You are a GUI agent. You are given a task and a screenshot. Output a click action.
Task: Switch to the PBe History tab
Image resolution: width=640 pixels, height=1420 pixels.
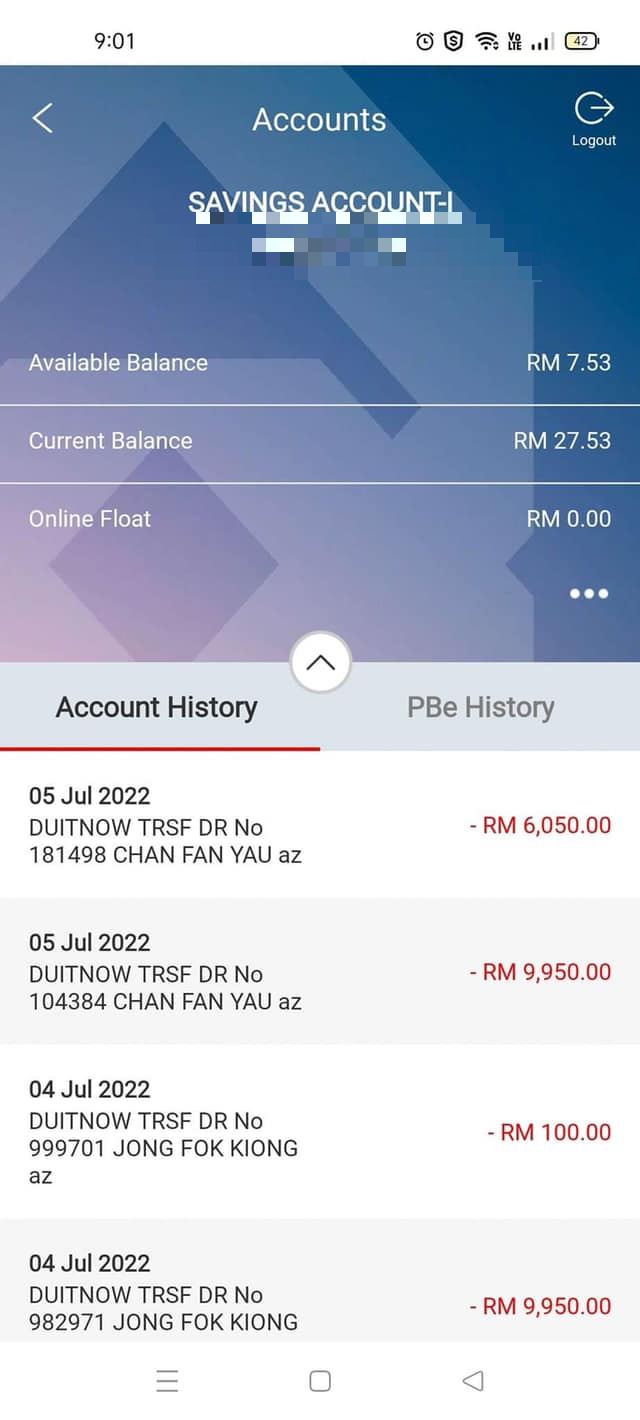(480, 707)
